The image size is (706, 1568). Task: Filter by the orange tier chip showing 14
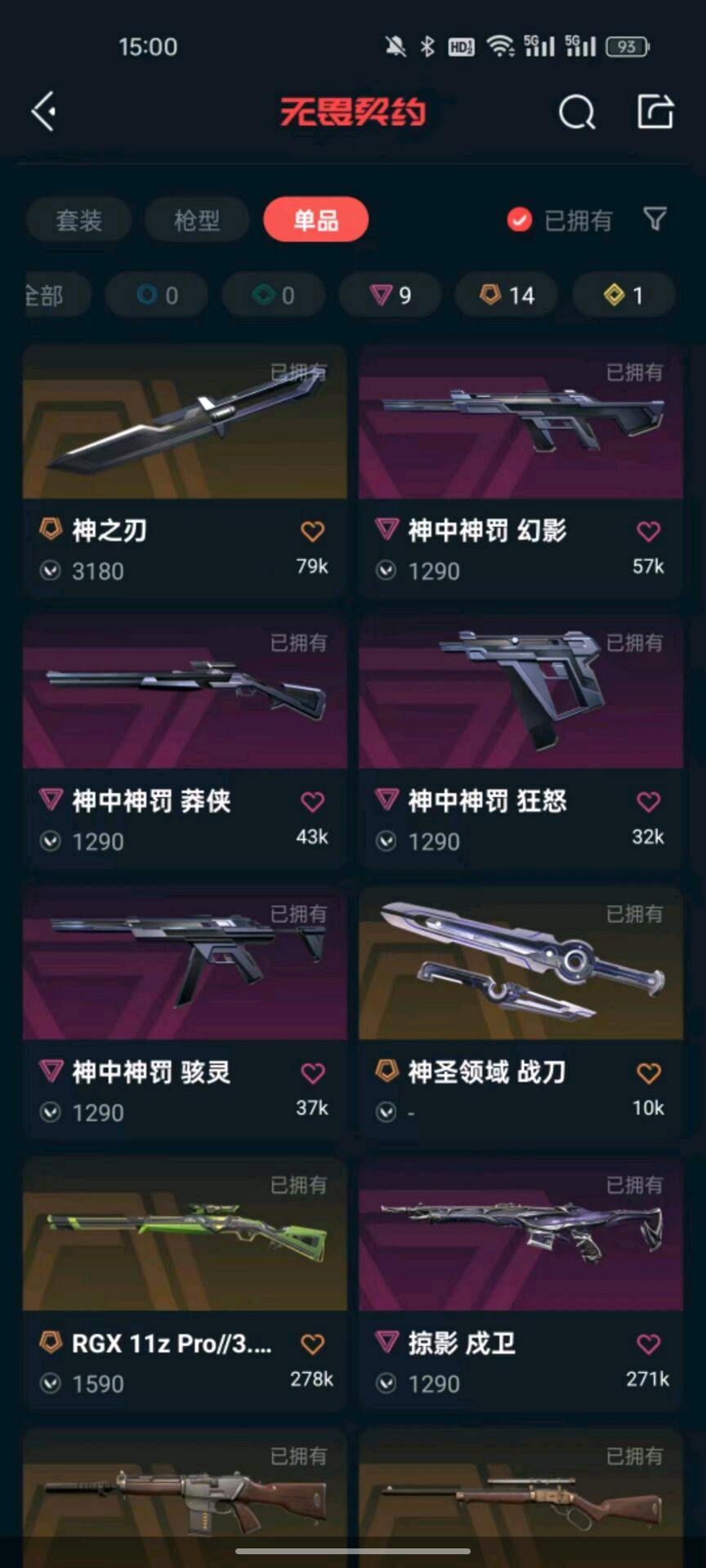tap(507, 295)
